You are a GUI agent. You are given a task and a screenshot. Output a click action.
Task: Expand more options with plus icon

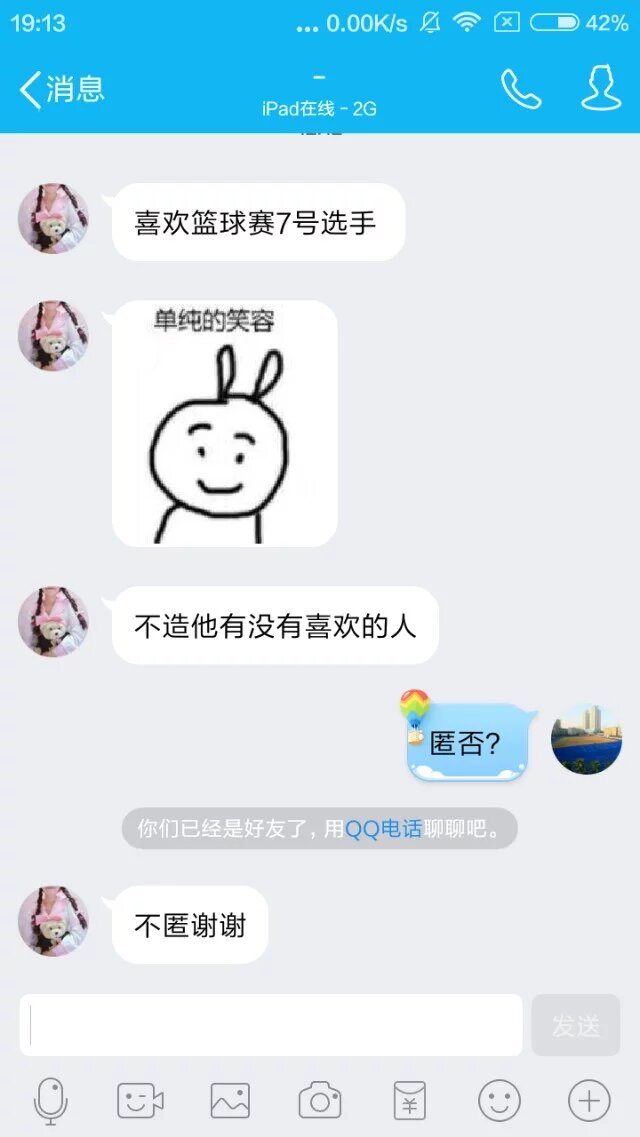[589, 1101]
